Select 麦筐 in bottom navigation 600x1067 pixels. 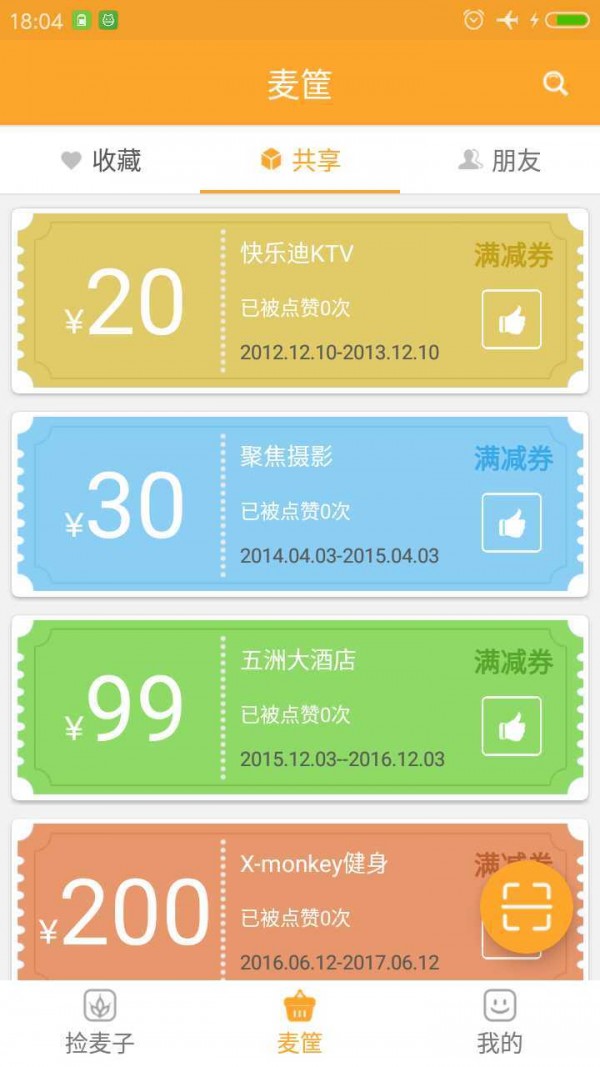click(x=299, y=1022)
